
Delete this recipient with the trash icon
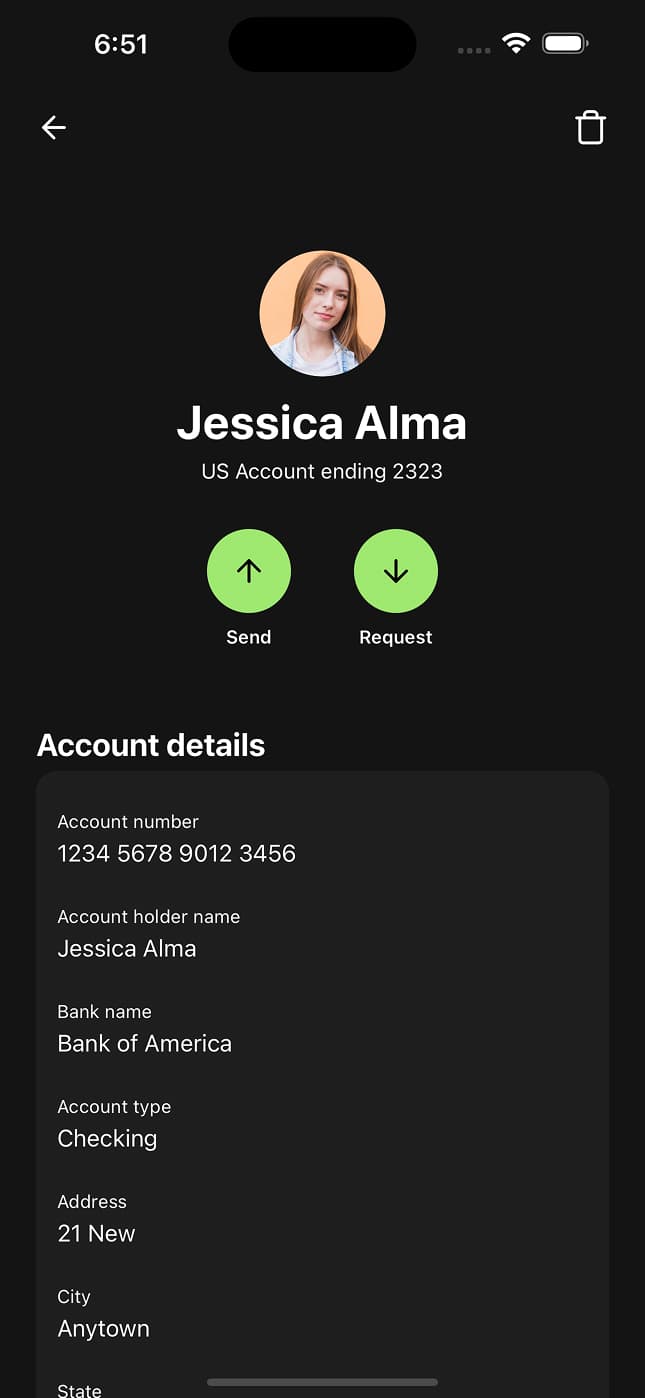[x=590, y=128]
